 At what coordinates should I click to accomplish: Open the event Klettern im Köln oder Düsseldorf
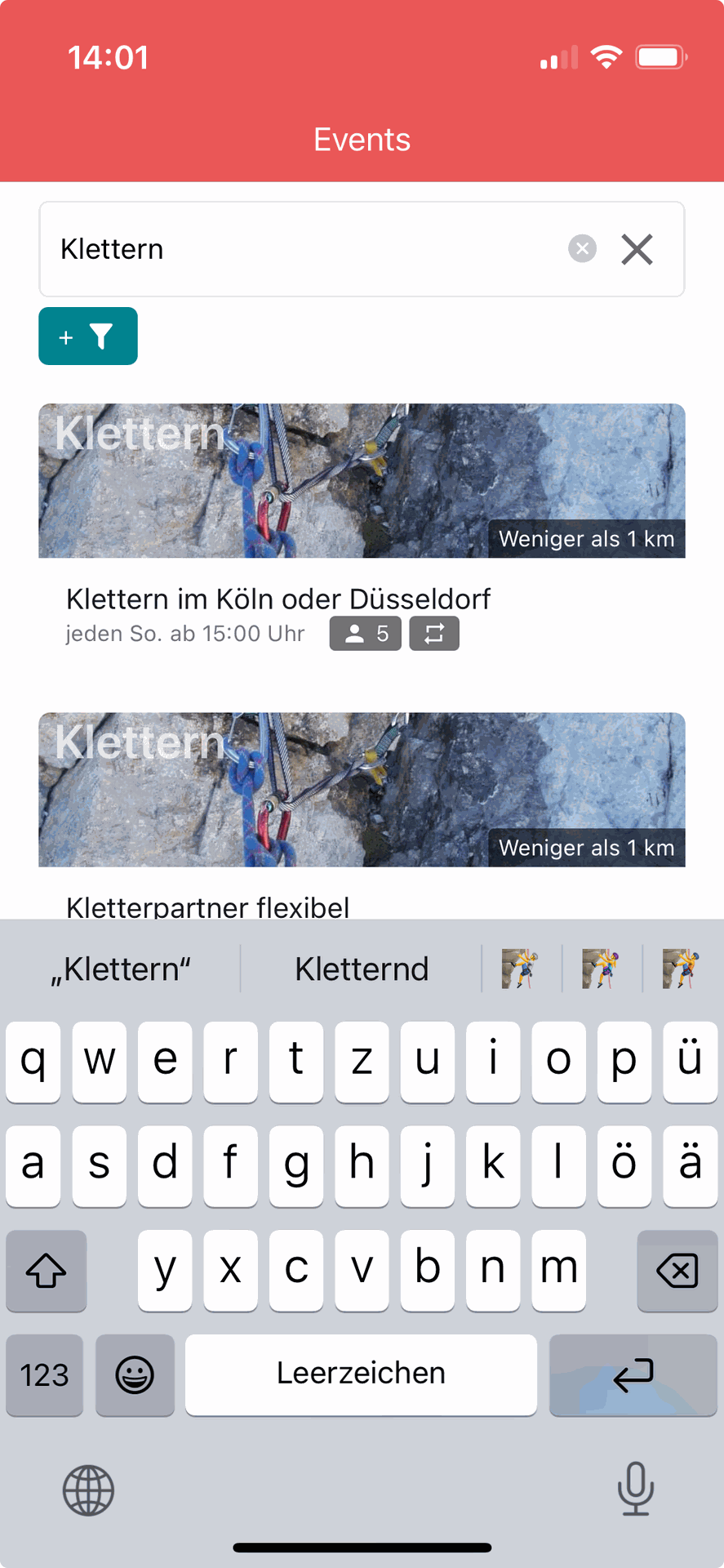pos(278,599)
